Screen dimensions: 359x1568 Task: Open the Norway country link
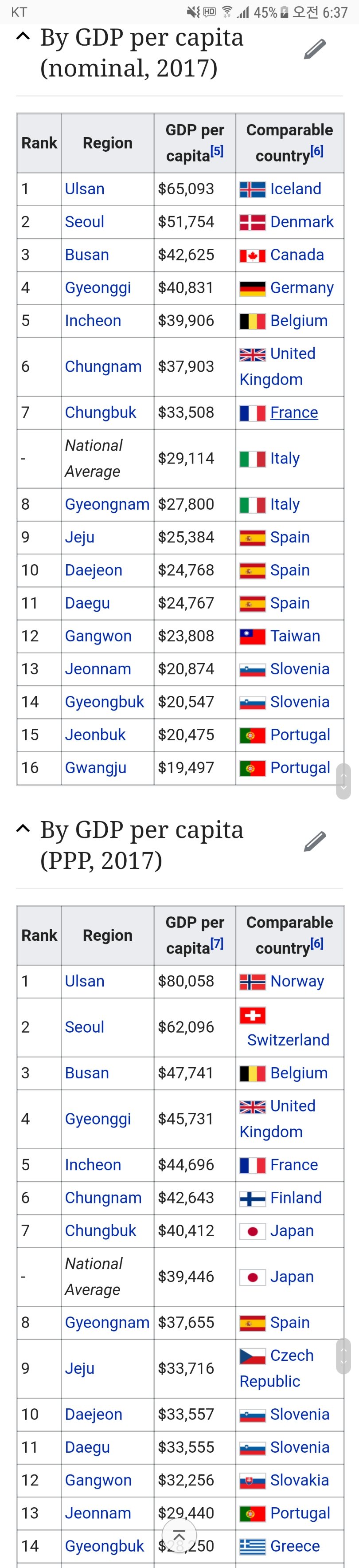[x=297, y=981]
